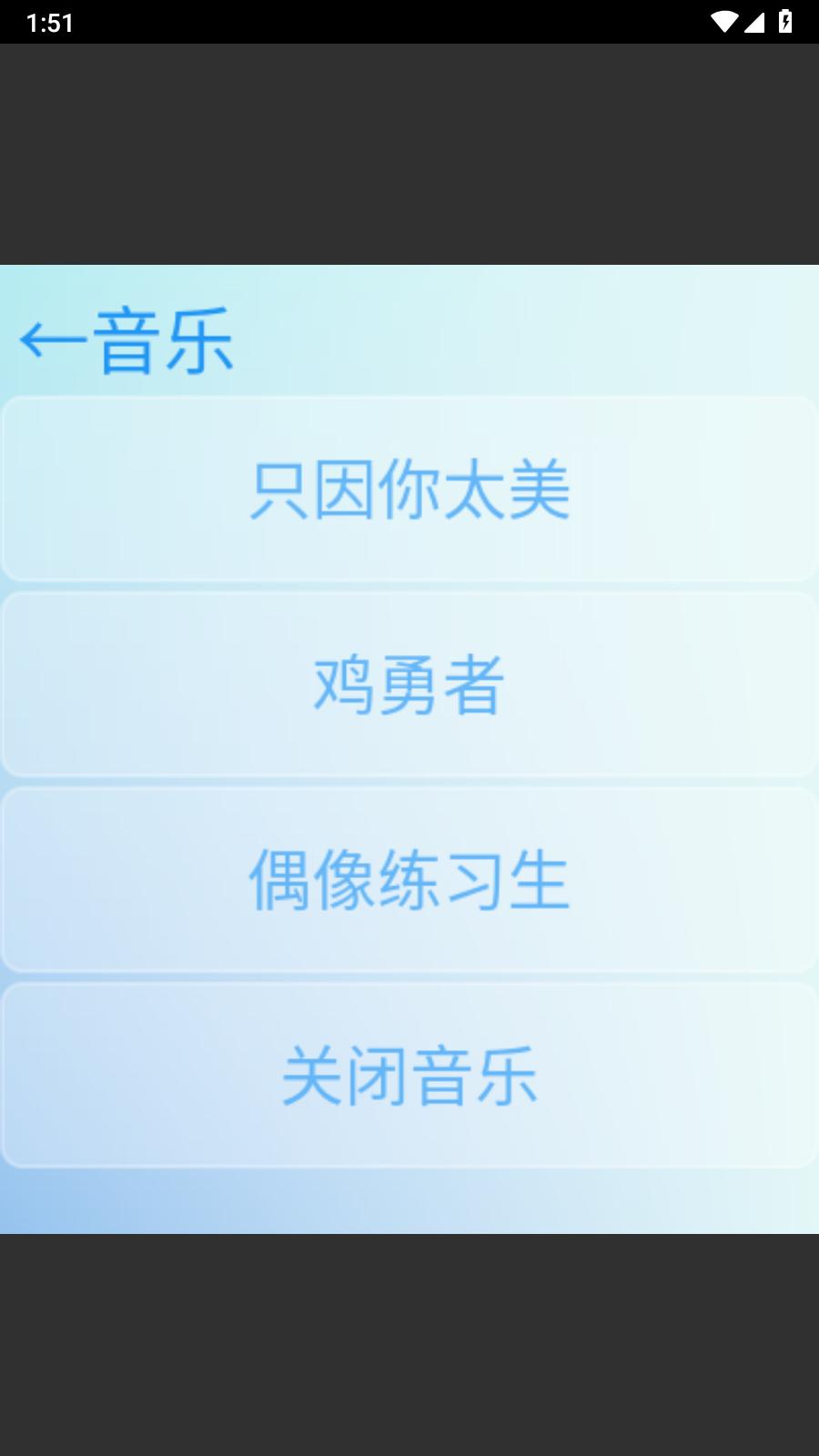The image size is (819, 1456).
Task: Select the first song in the list
Action: [x=409, y=487]
